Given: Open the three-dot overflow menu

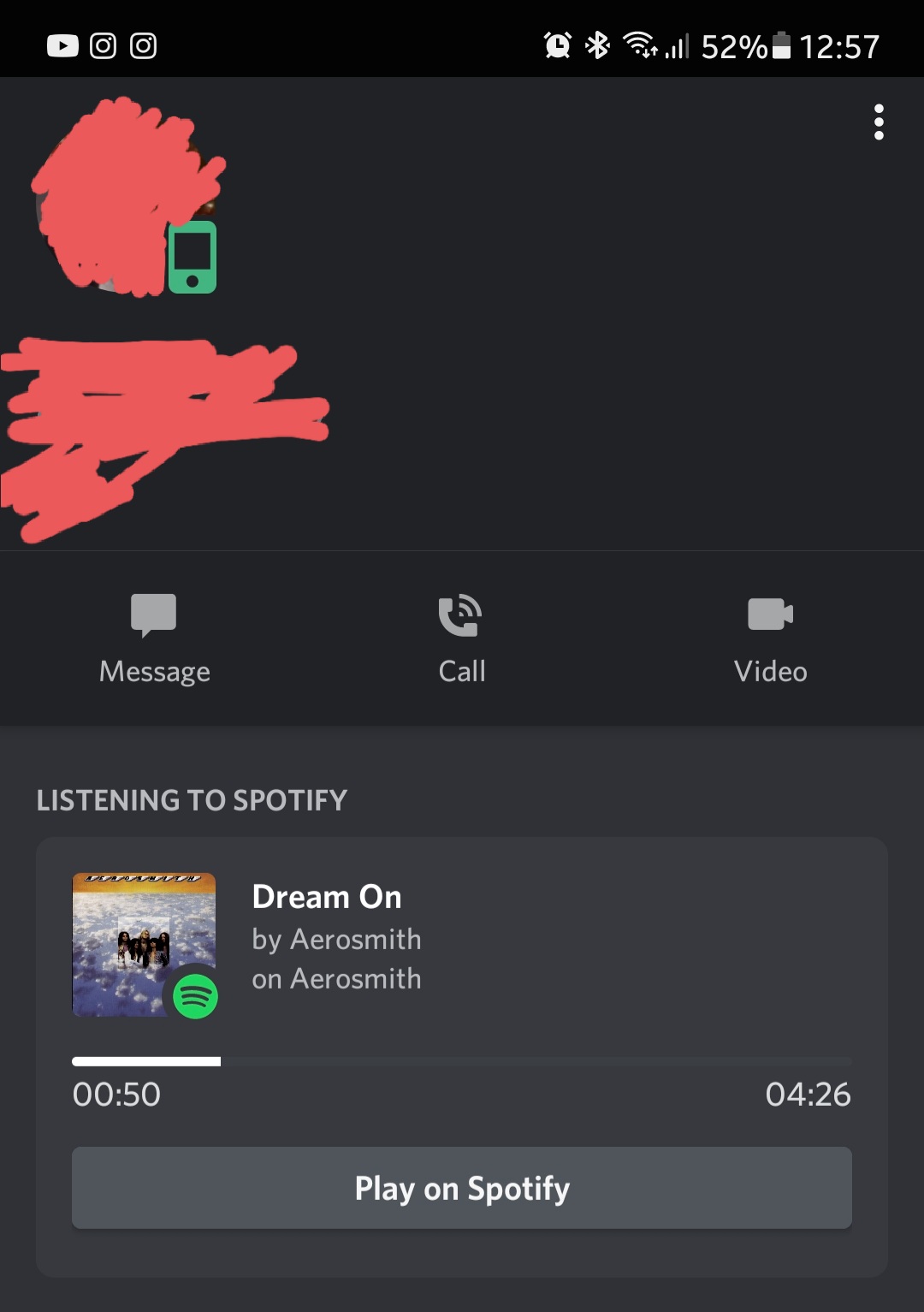Looking at the screenshot, I should tap(879, 122).
